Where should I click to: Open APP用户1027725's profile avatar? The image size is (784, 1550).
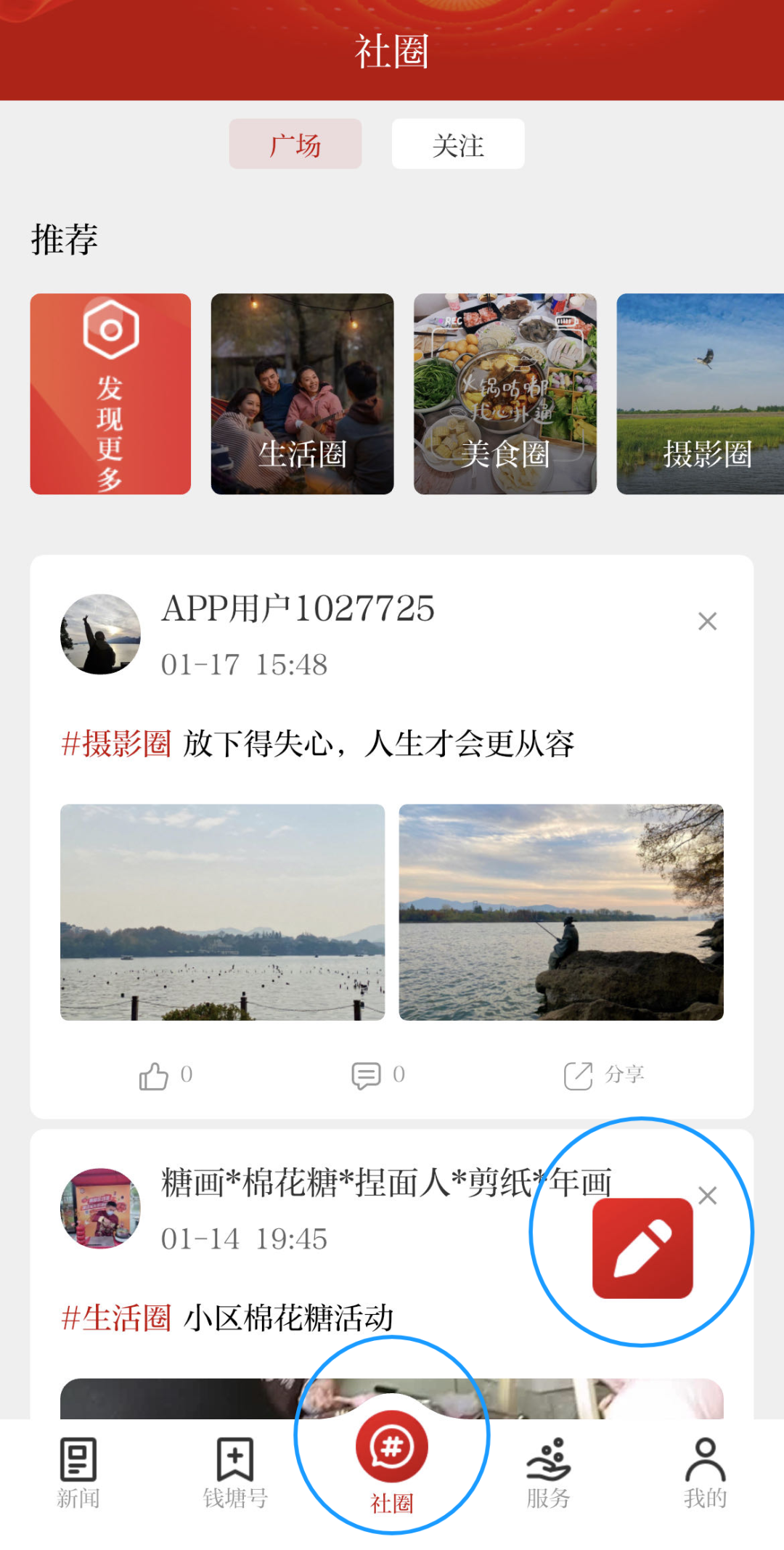click(x=100, y=635)
